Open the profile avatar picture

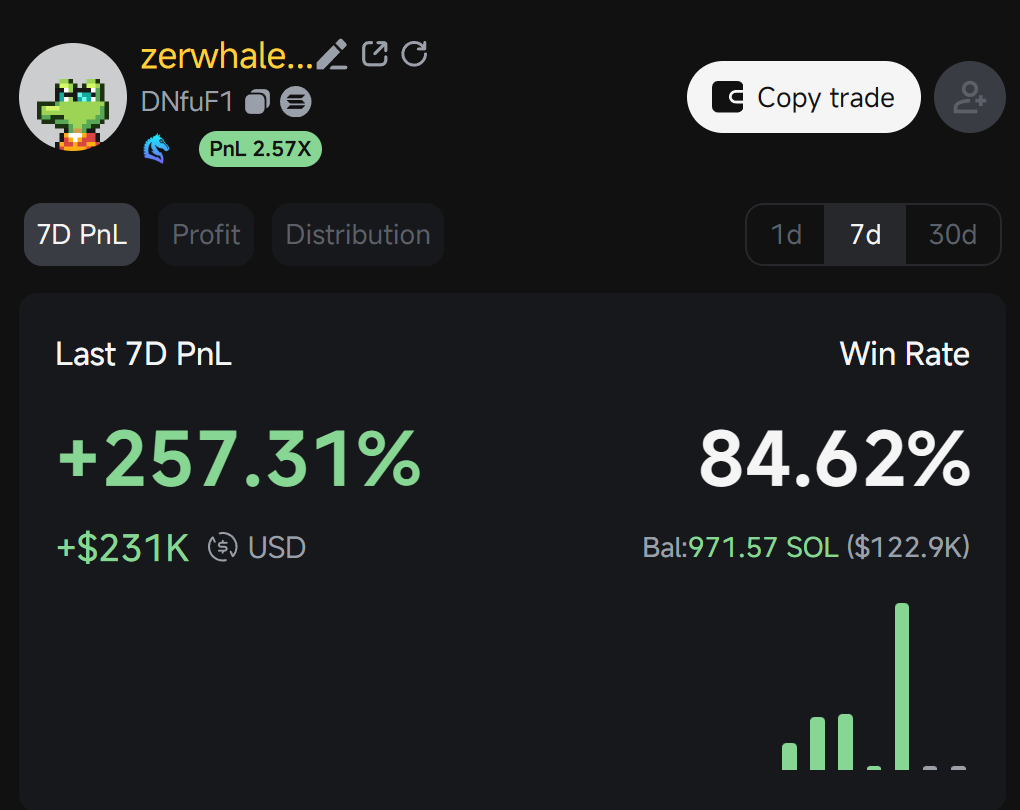(x=73, y=97)
